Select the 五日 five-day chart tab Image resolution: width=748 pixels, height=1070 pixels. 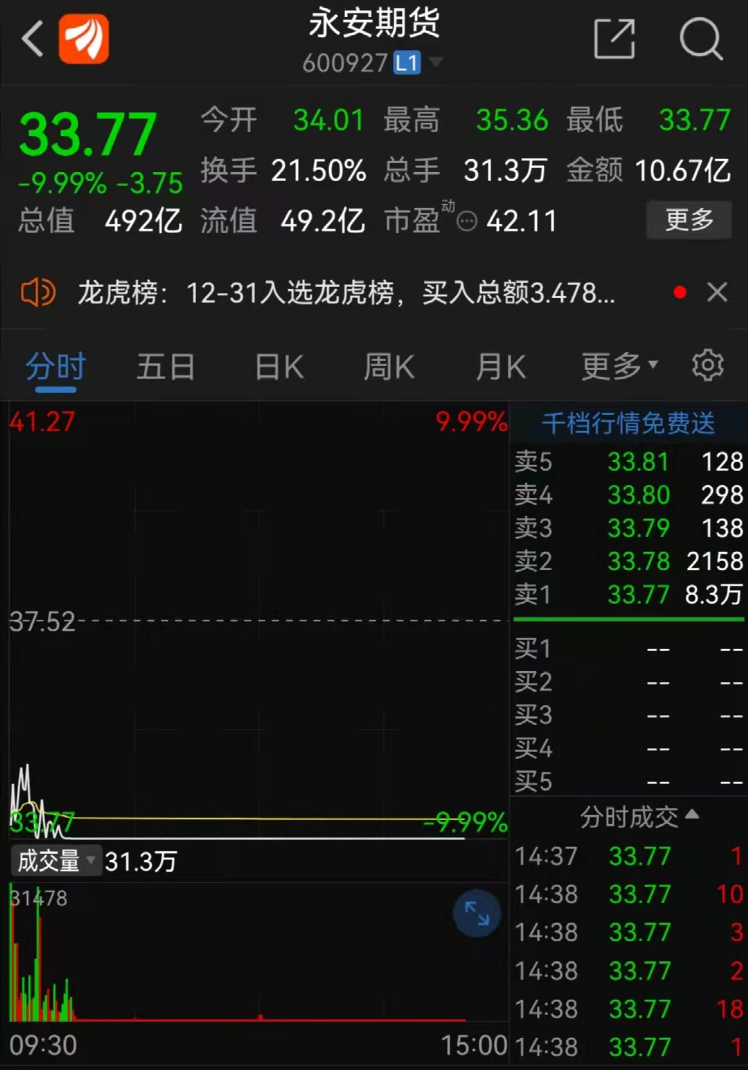point(166,366)
